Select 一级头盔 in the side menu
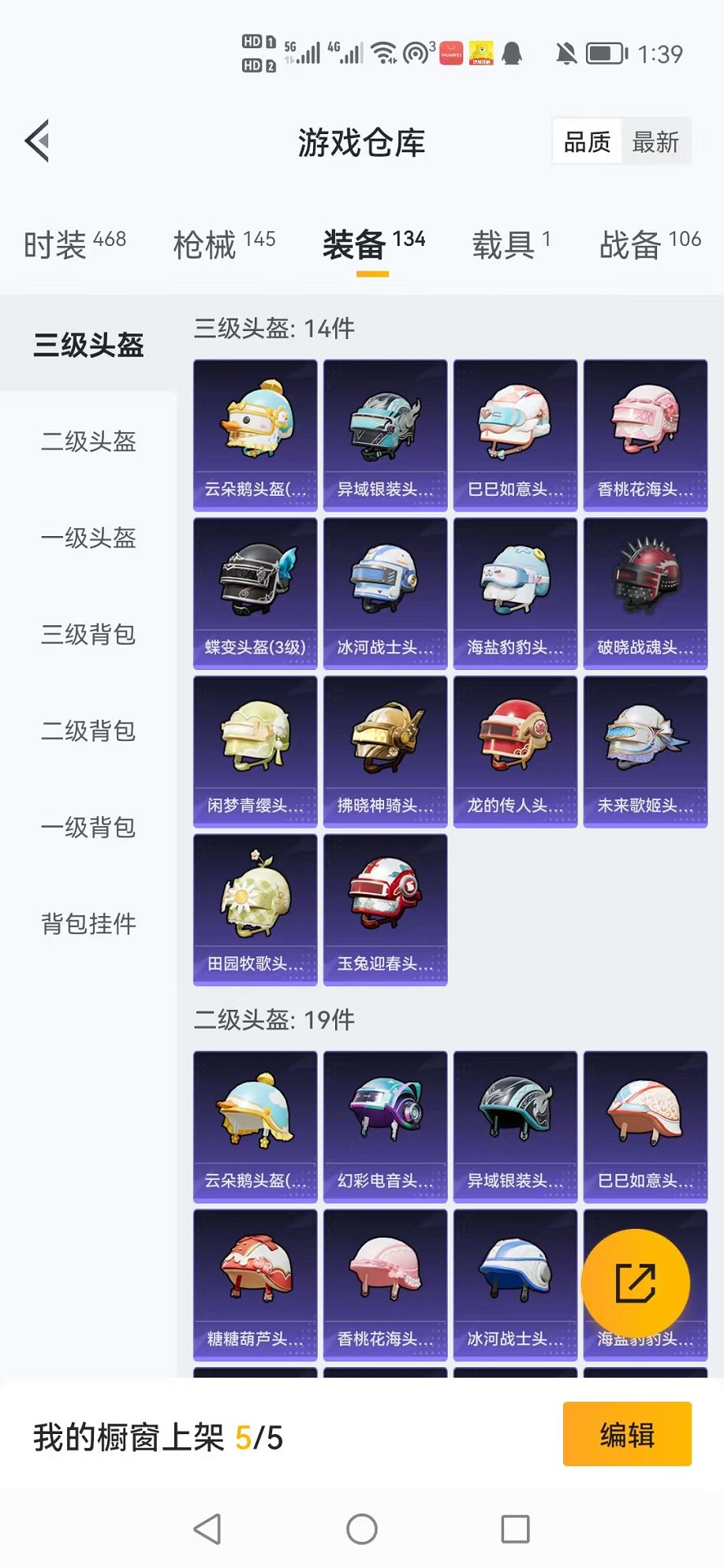The width and height of the screenshot is (724, 1568). click(x=88, y=538)
